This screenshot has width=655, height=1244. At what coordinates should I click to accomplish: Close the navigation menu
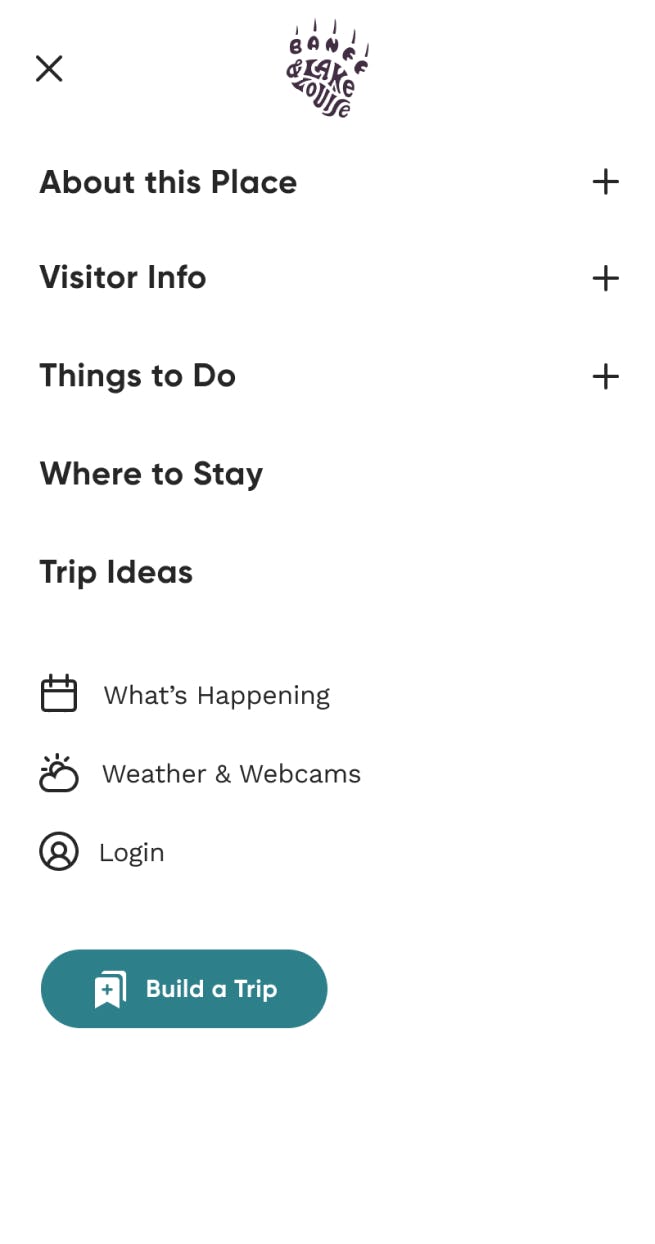click(49, 69)
